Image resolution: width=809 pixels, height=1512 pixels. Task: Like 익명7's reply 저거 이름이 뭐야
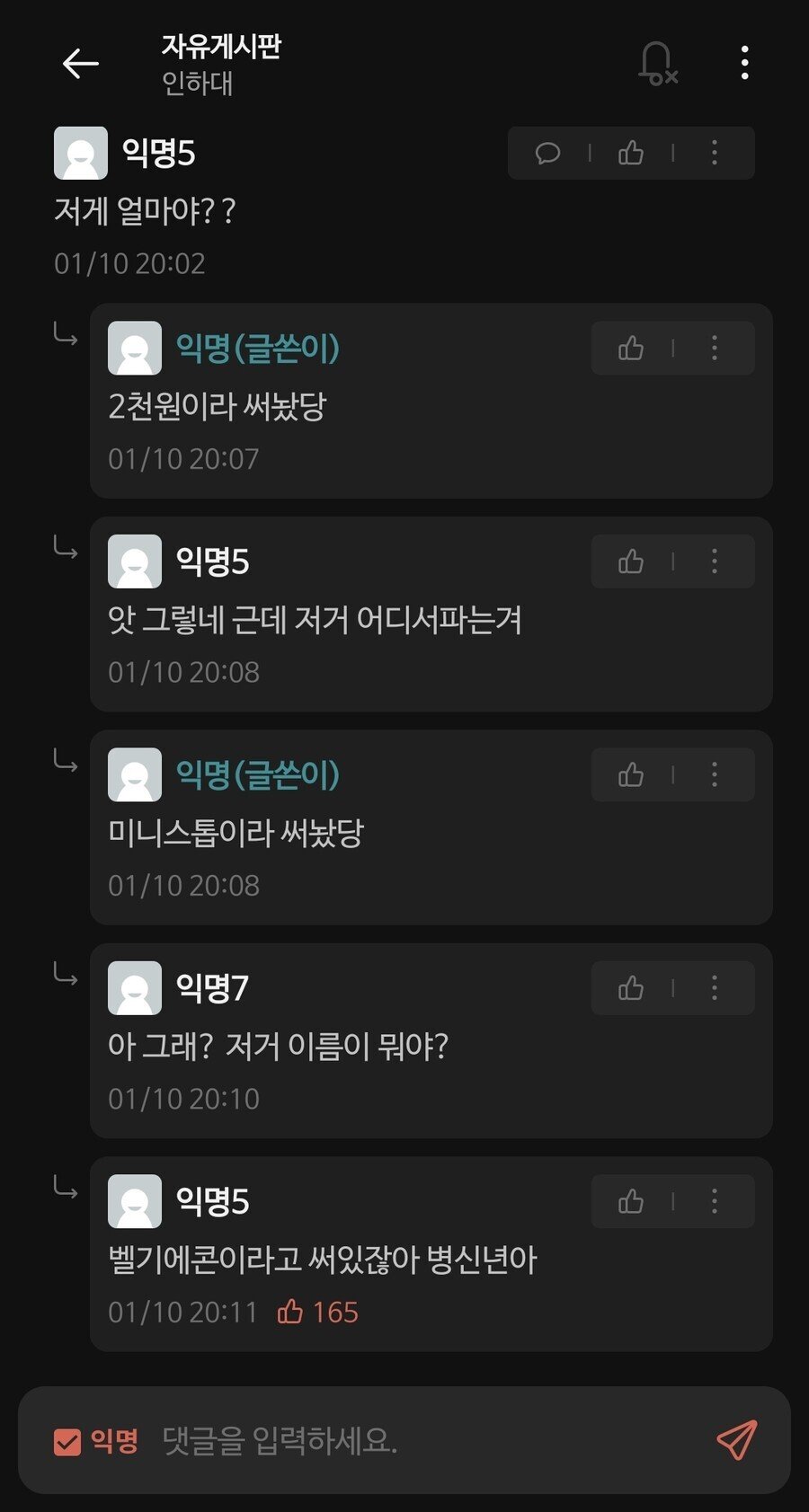tap(631, 989)
